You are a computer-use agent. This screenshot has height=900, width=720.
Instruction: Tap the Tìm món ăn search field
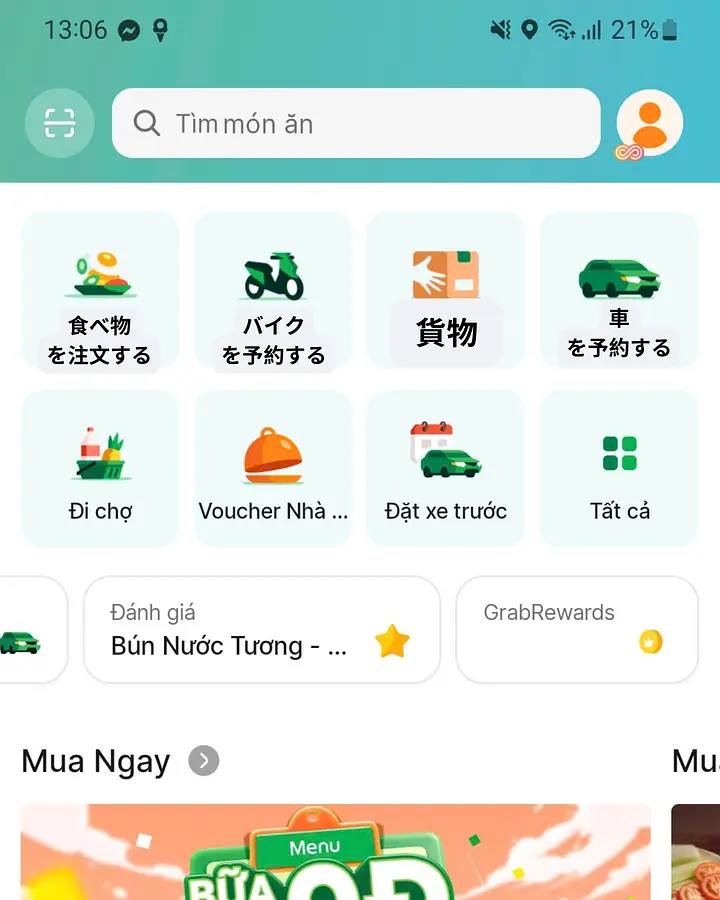pyautogui.click(x=355, y=124)
